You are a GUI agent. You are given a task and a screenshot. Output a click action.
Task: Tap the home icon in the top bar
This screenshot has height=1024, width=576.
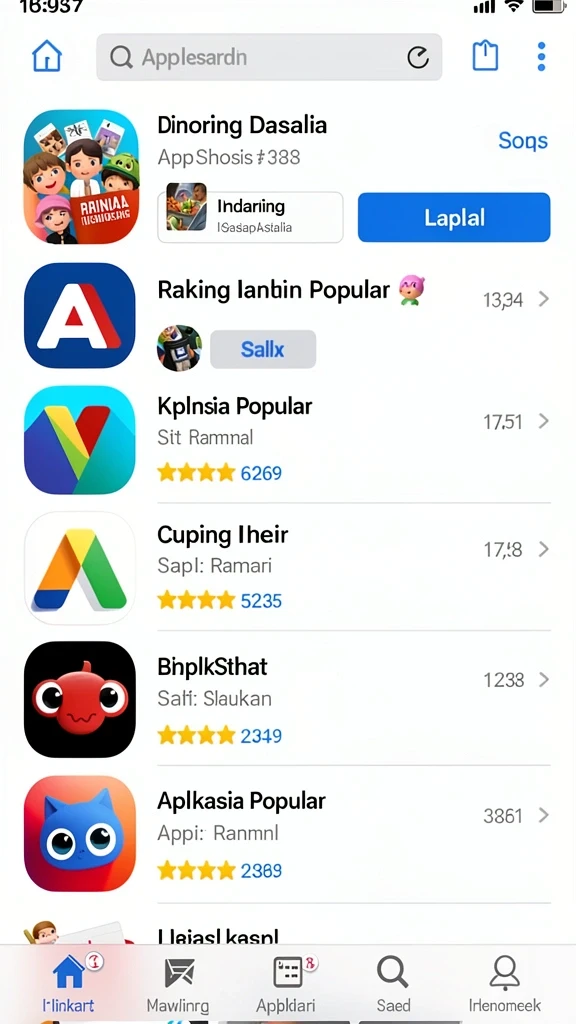click(x=47, y=57)
